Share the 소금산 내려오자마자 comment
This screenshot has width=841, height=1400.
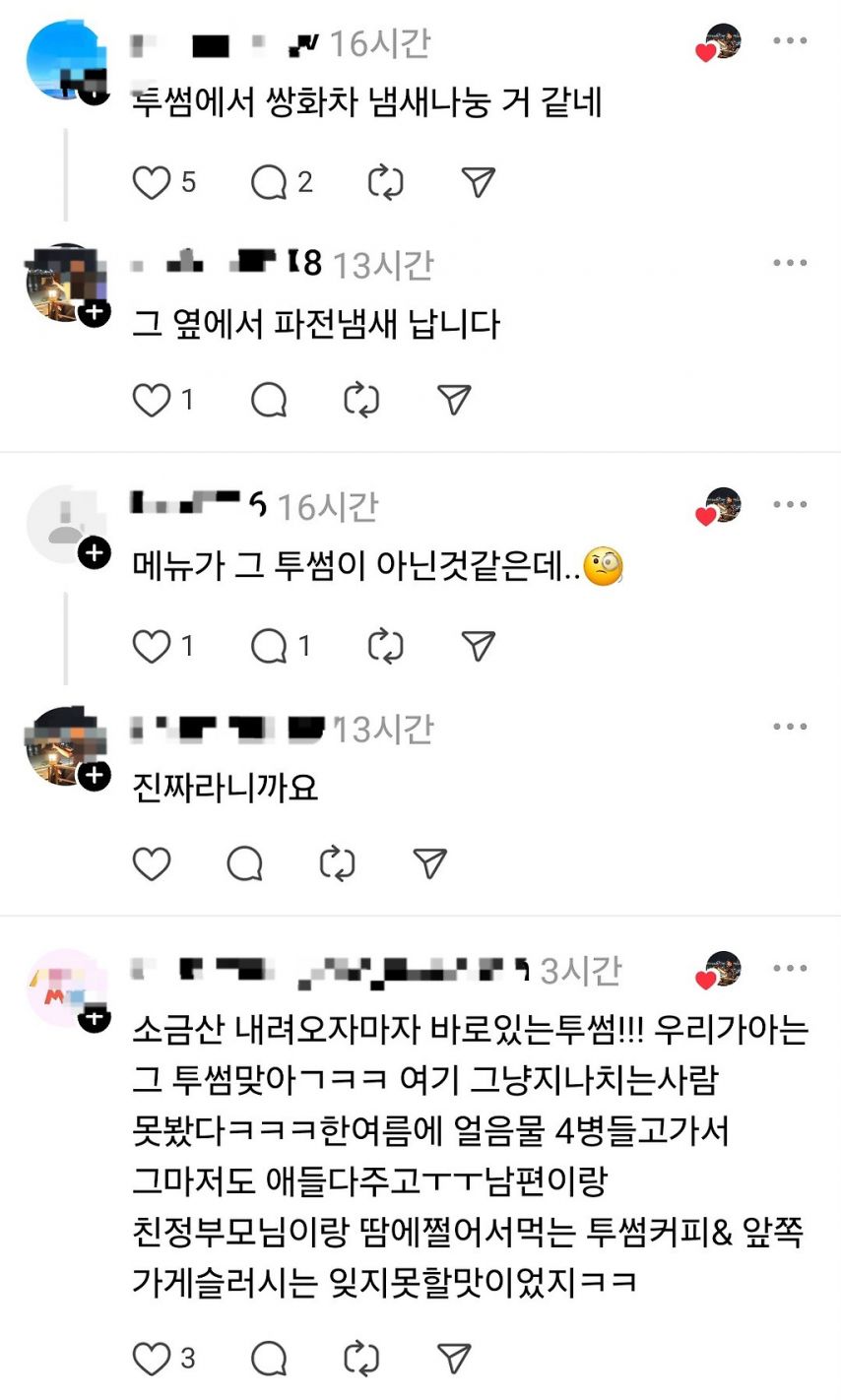point(454,1359)
